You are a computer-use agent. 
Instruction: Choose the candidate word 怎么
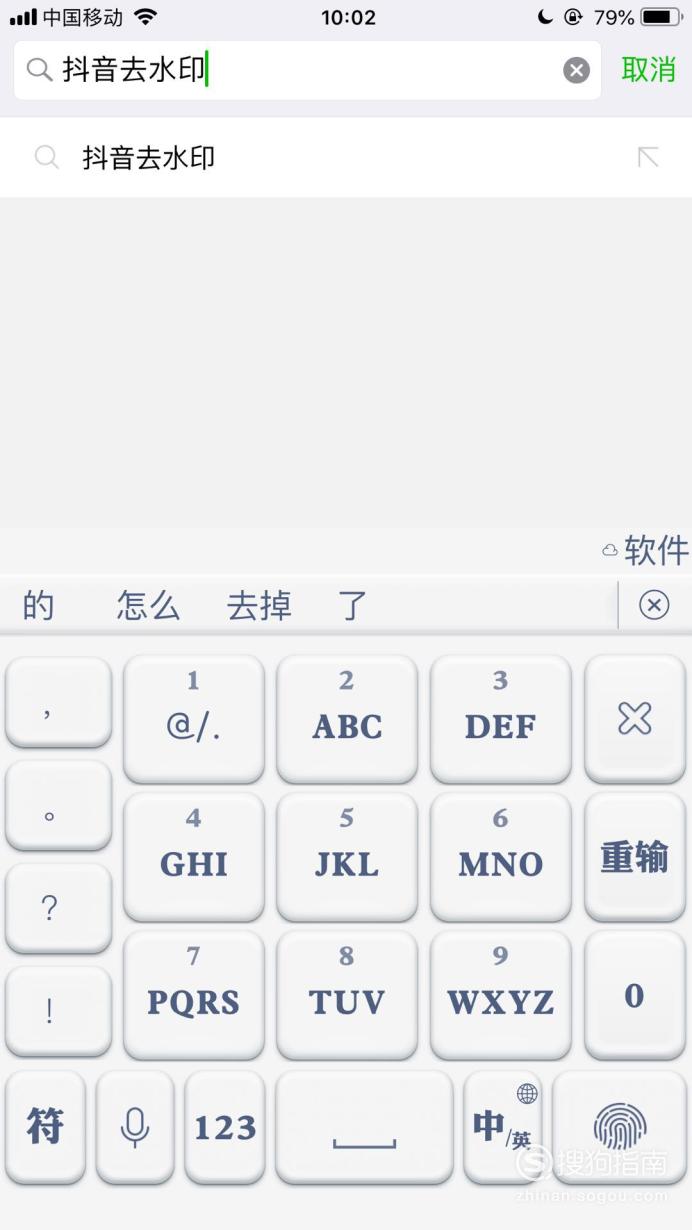tap(148, 605)
